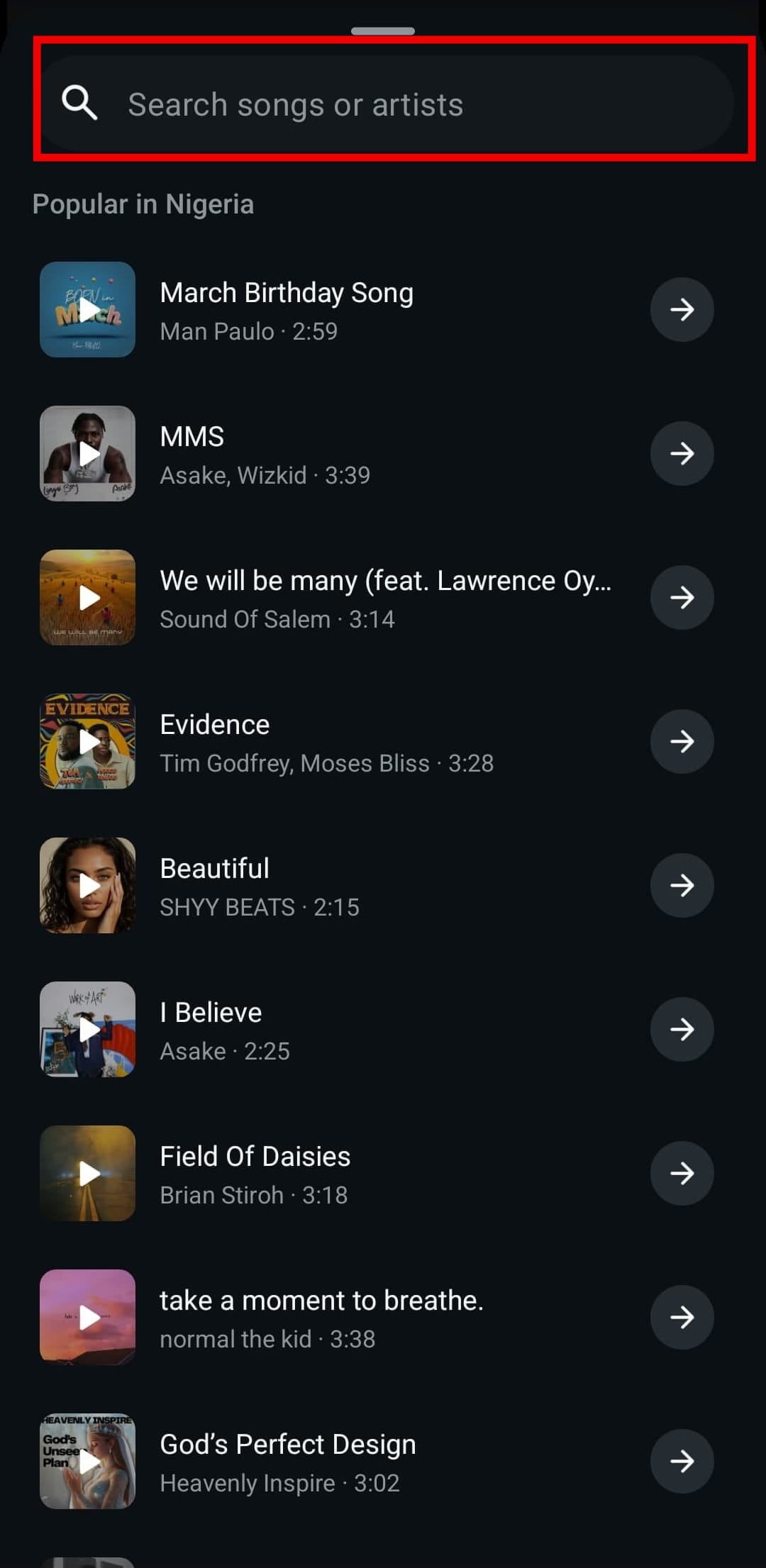This screenshot has width=766, height=1568.
Task: Play preview of MMS by Asake, Wizkid
Action: [x=88, y=454]
